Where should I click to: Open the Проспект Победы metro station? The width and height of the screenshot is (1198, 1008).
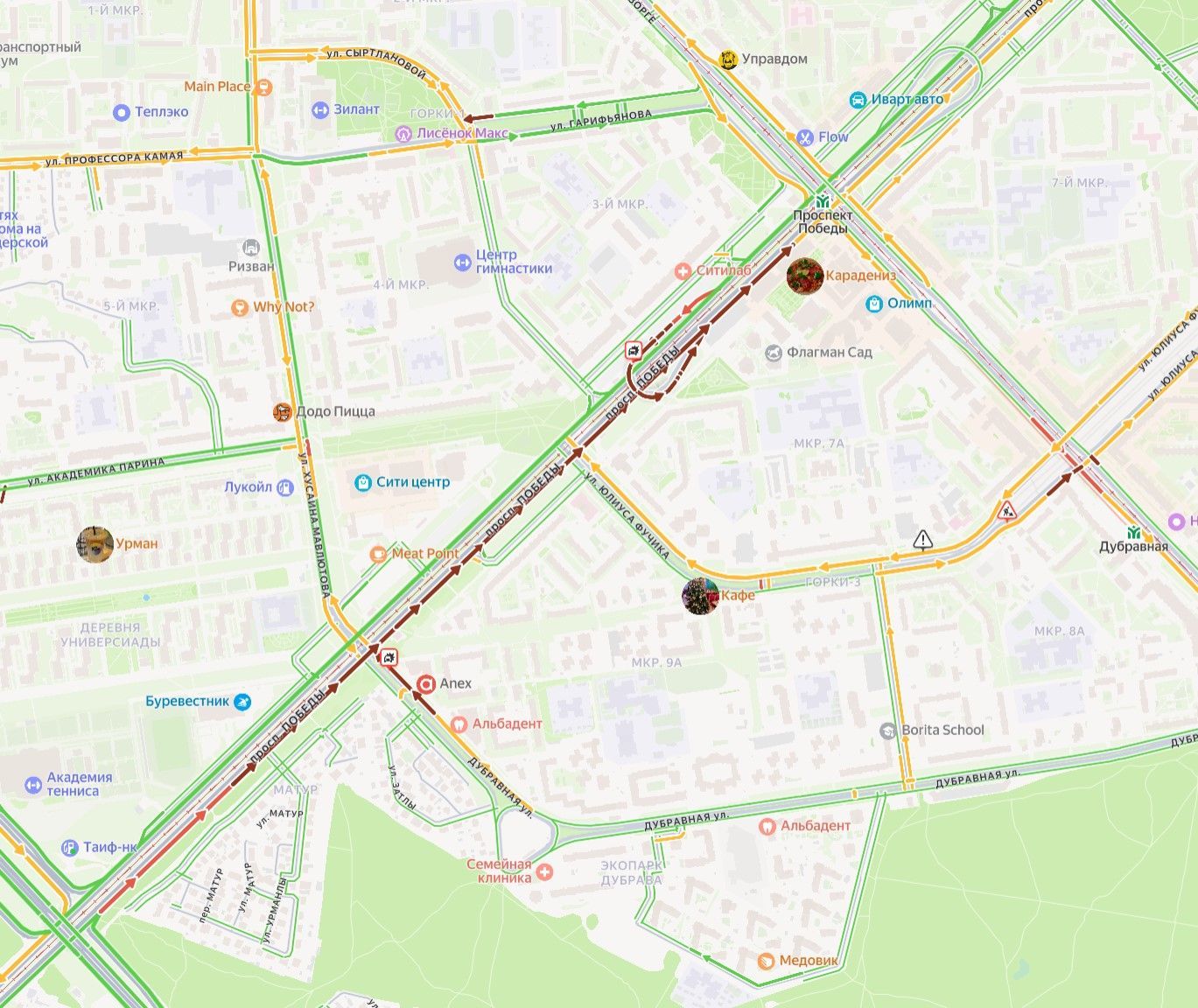click(821, 201)
